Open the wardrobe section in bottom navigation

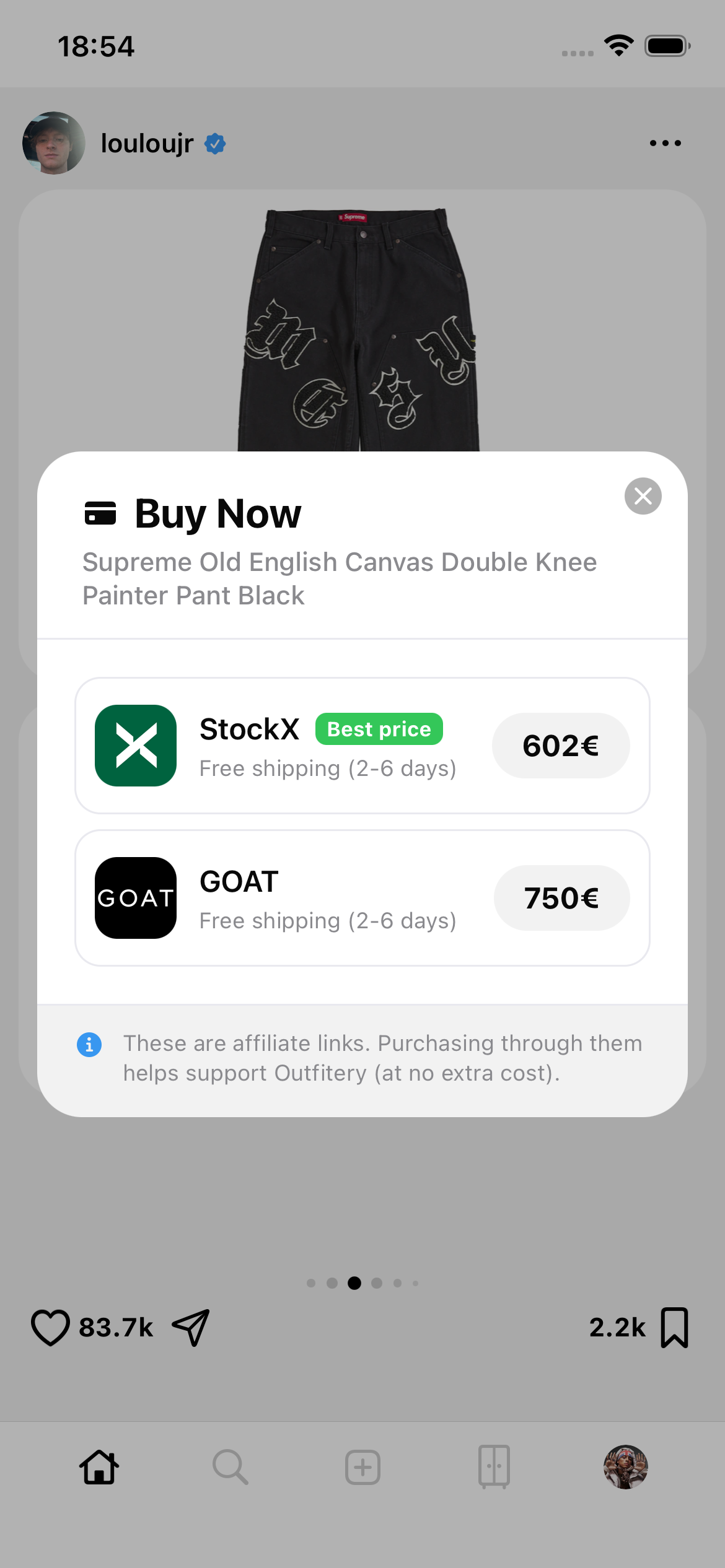coord(494,1467)
